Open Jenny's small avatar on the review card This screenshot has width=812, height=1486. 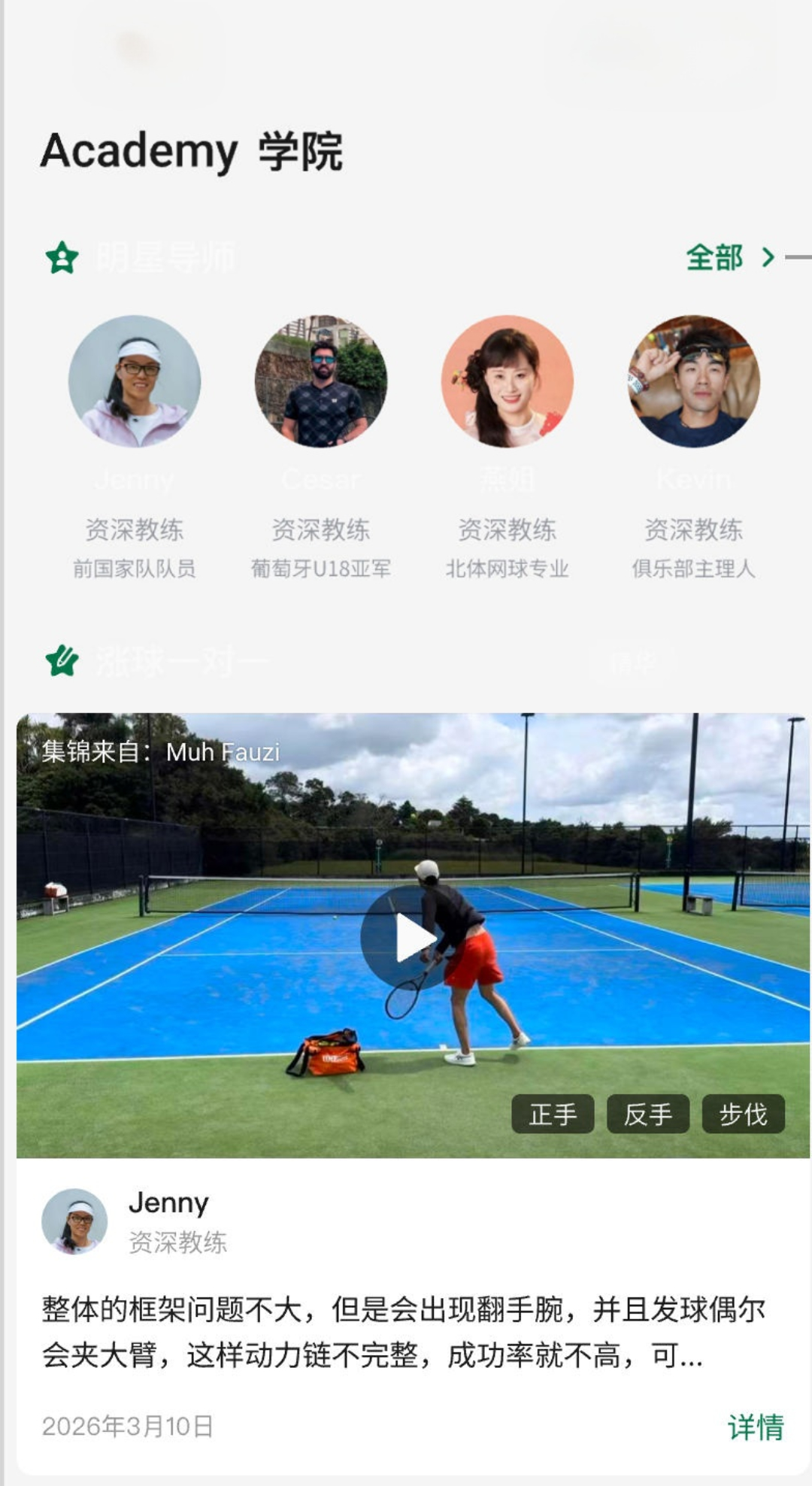pyautogui.click(x=77, y=1221)
